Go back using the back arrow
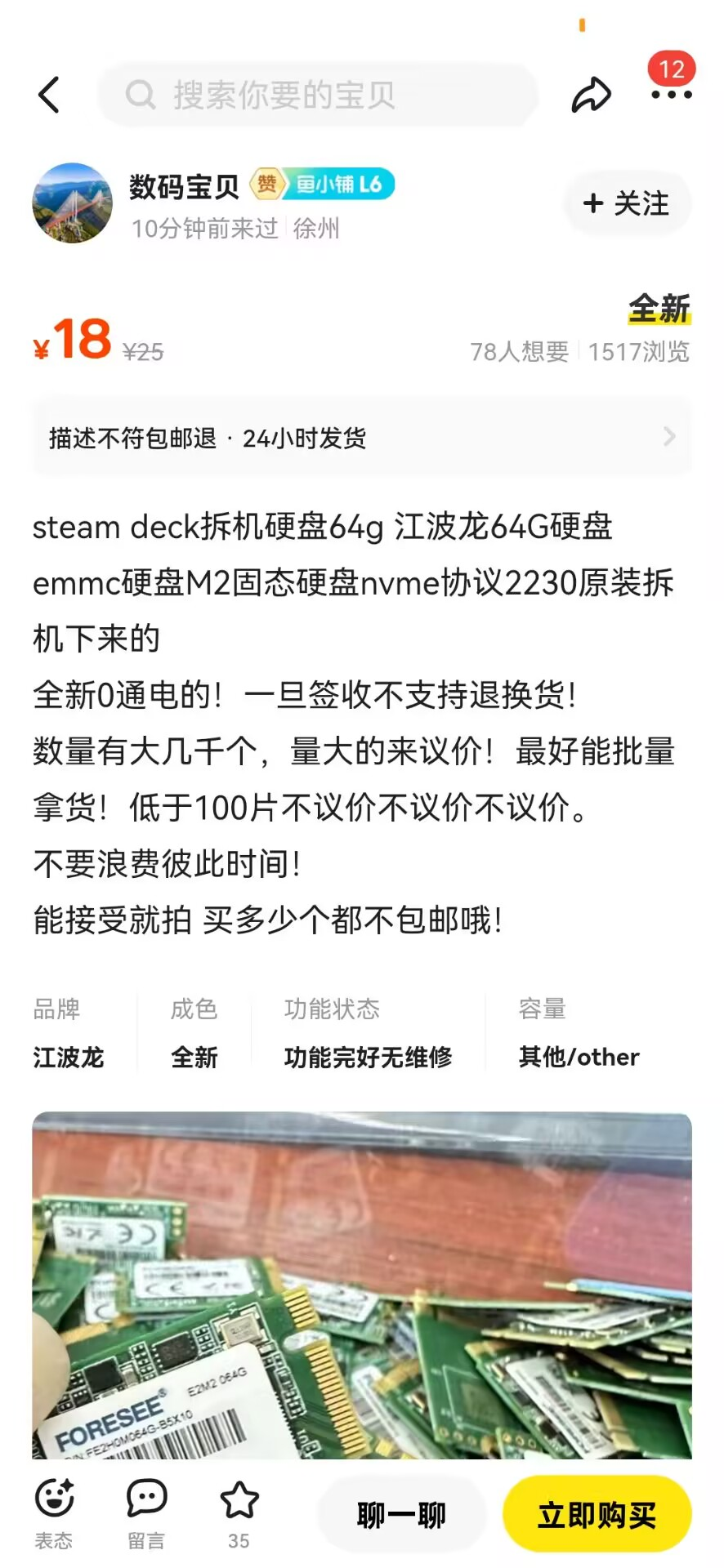The height and width of the screenshot is (1568, 724). coord(49,95)
